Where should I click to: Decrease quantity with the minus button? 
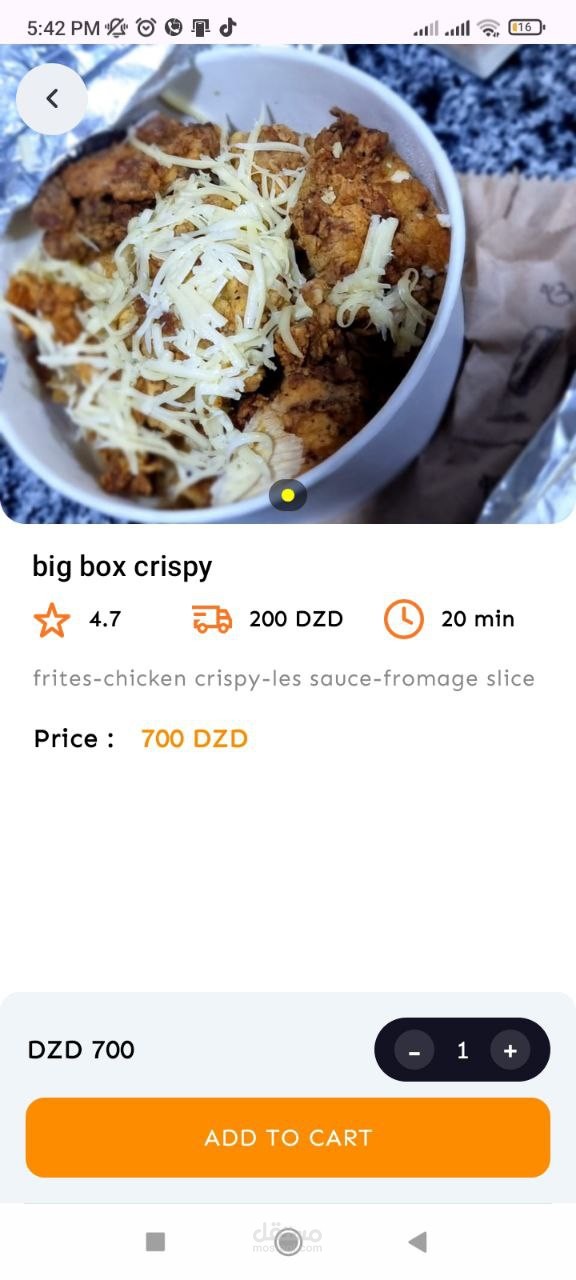point(414,1051)
